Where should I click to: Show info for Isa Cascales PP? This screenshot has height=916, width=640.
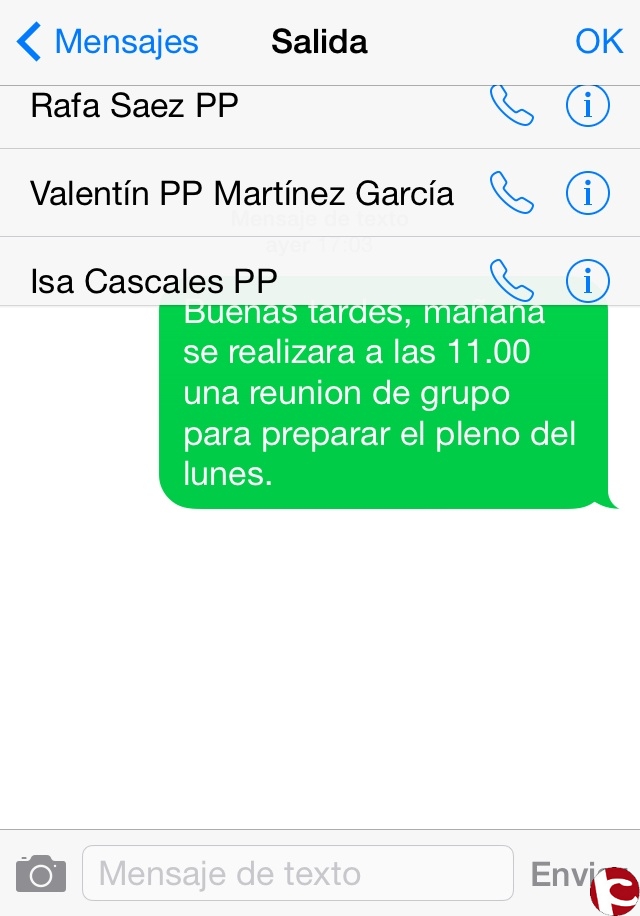(x=587, y=281)
